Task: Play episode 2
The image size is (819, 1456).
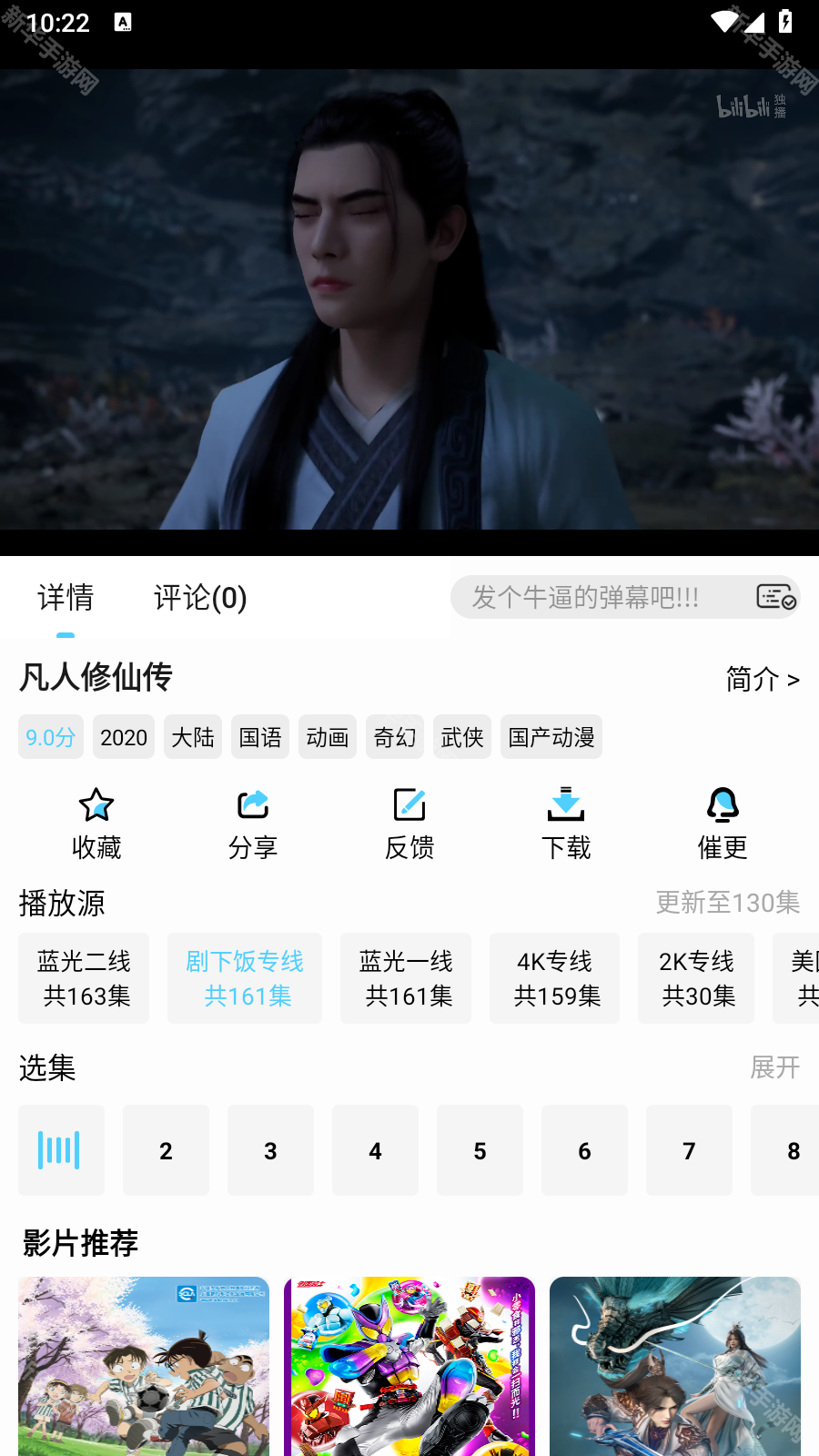Action: pyautogui.click(x=166, y=1150)
